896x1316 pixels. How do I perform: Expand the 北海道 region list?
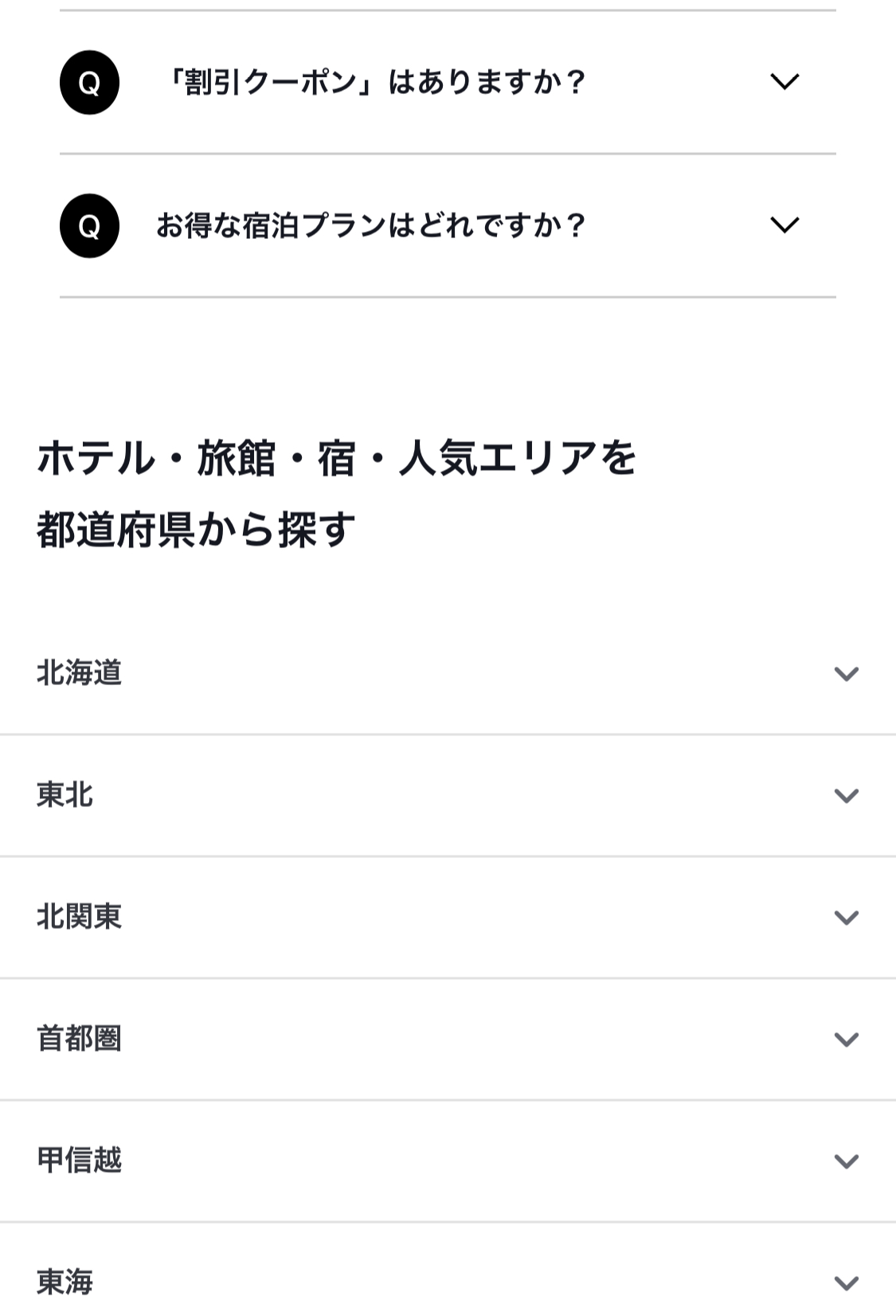845,674
